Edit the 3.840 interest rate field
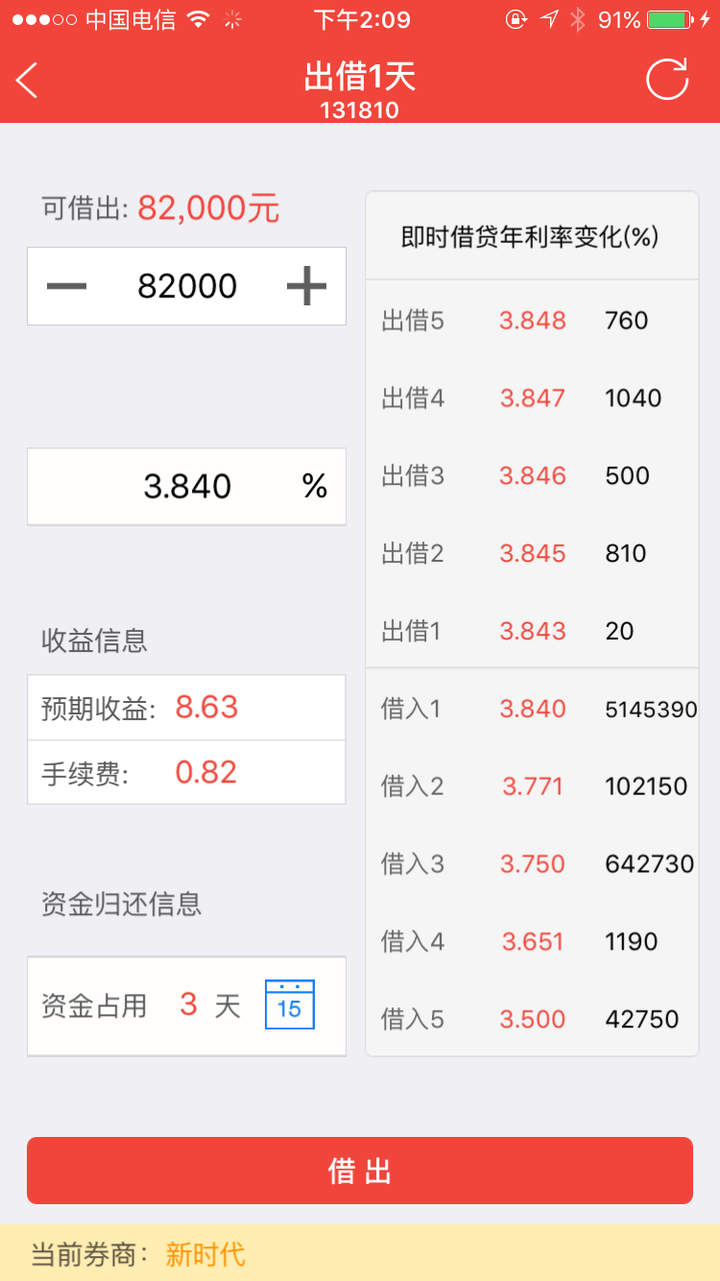 187,487
